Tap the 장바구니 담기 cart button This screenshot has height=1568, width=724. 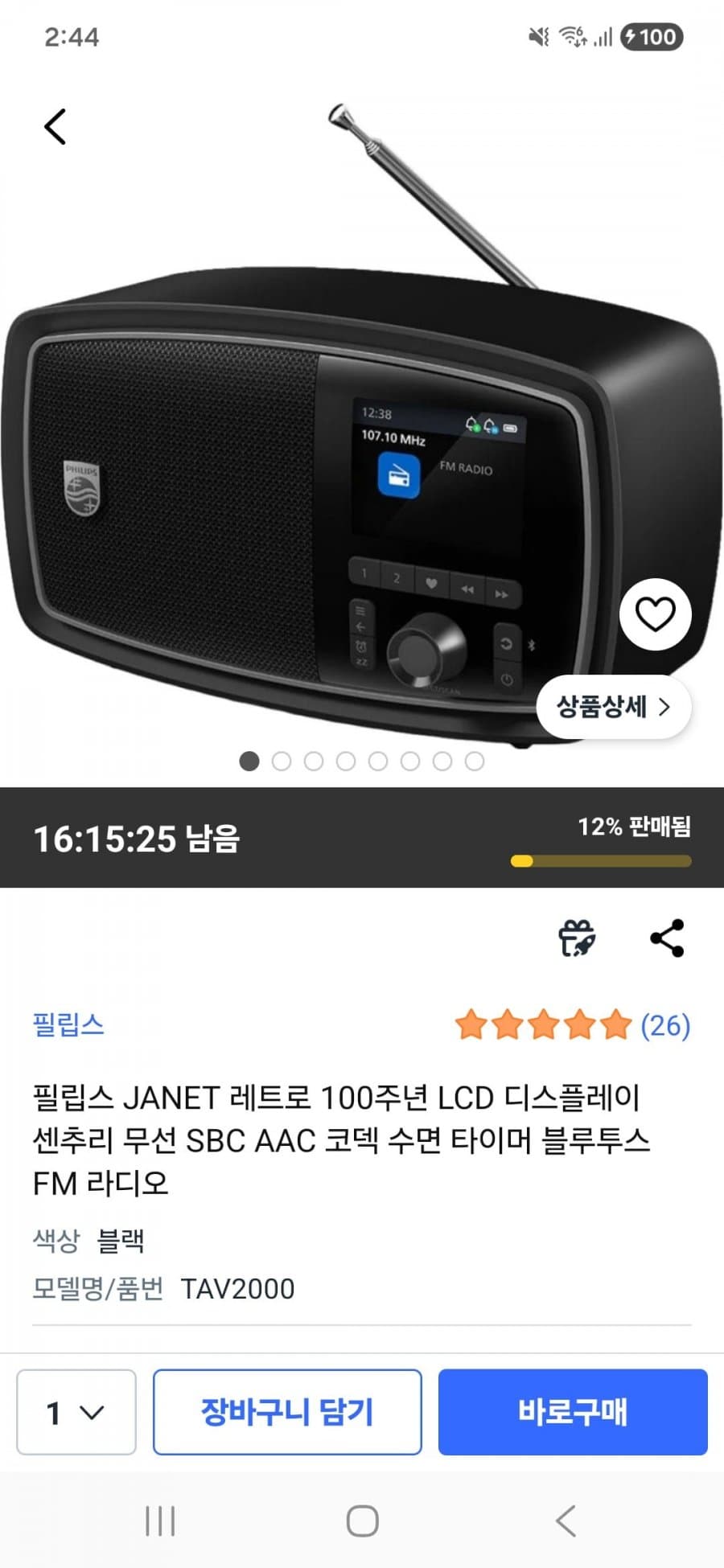click(288, 1411)
